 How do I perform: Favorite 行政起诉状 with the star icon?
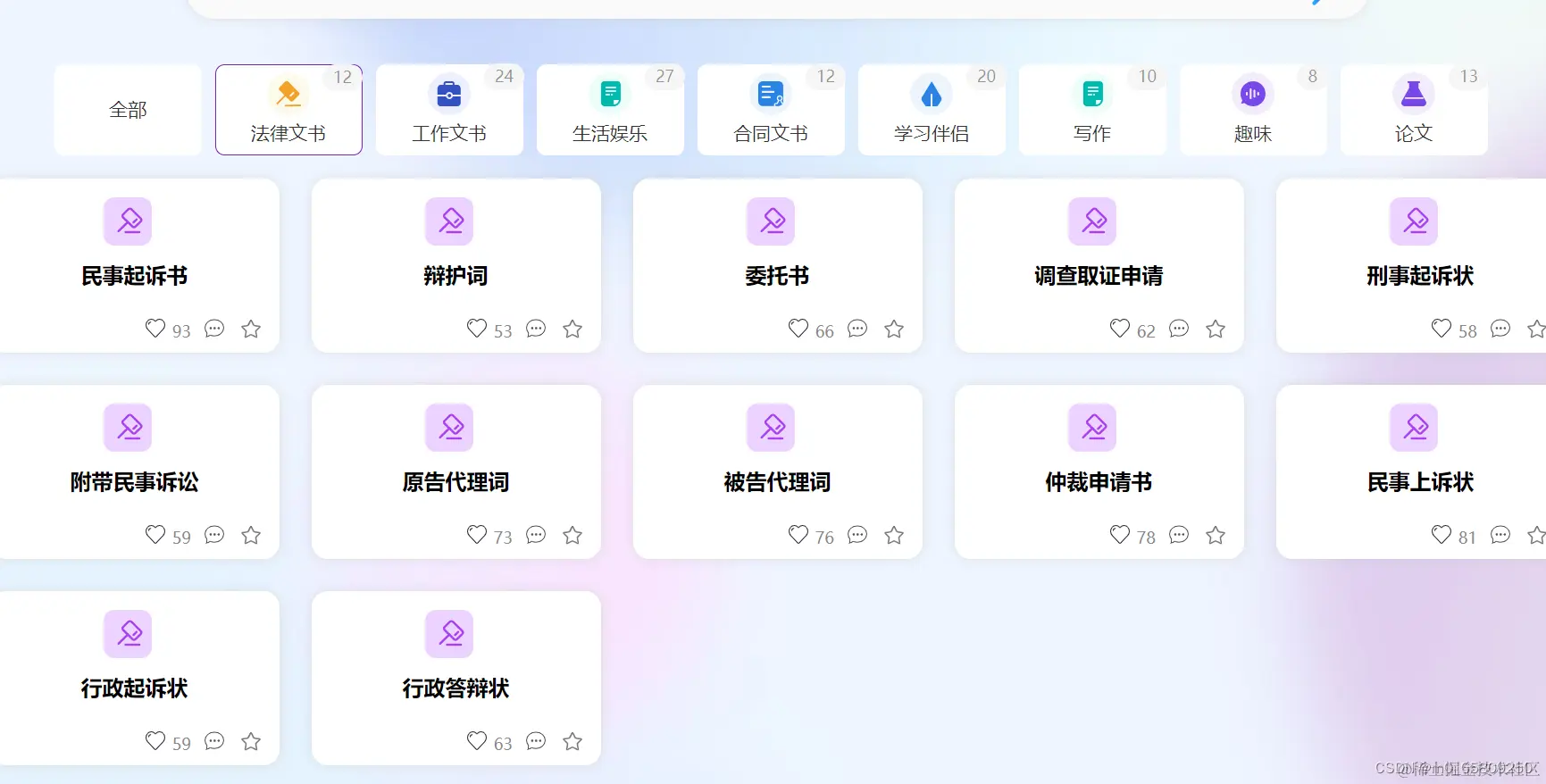point(251,741)
